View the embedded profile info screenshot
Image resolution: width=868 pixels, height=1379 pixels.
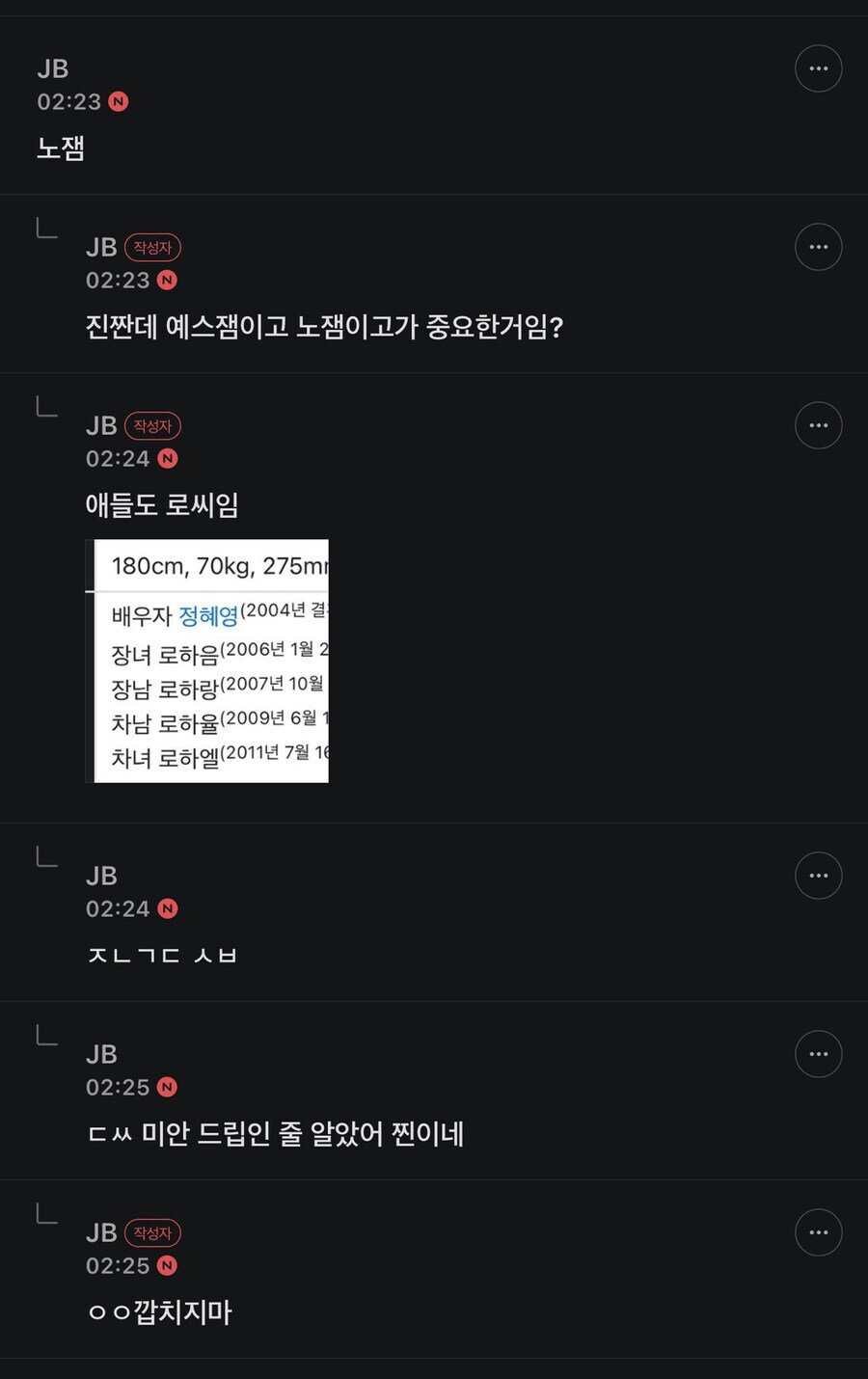(208, 661)
